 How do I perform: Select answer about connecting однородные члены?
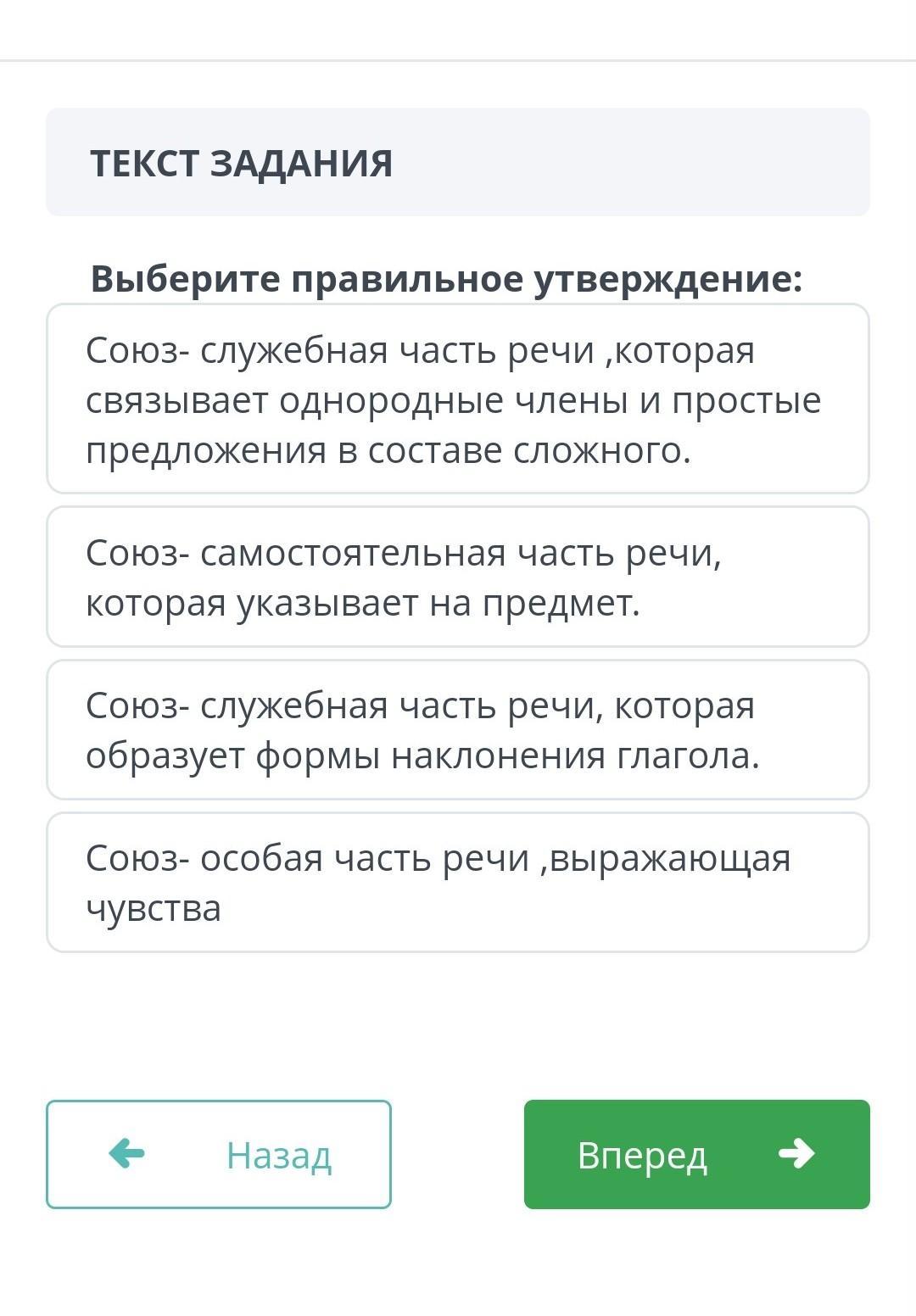458,399
